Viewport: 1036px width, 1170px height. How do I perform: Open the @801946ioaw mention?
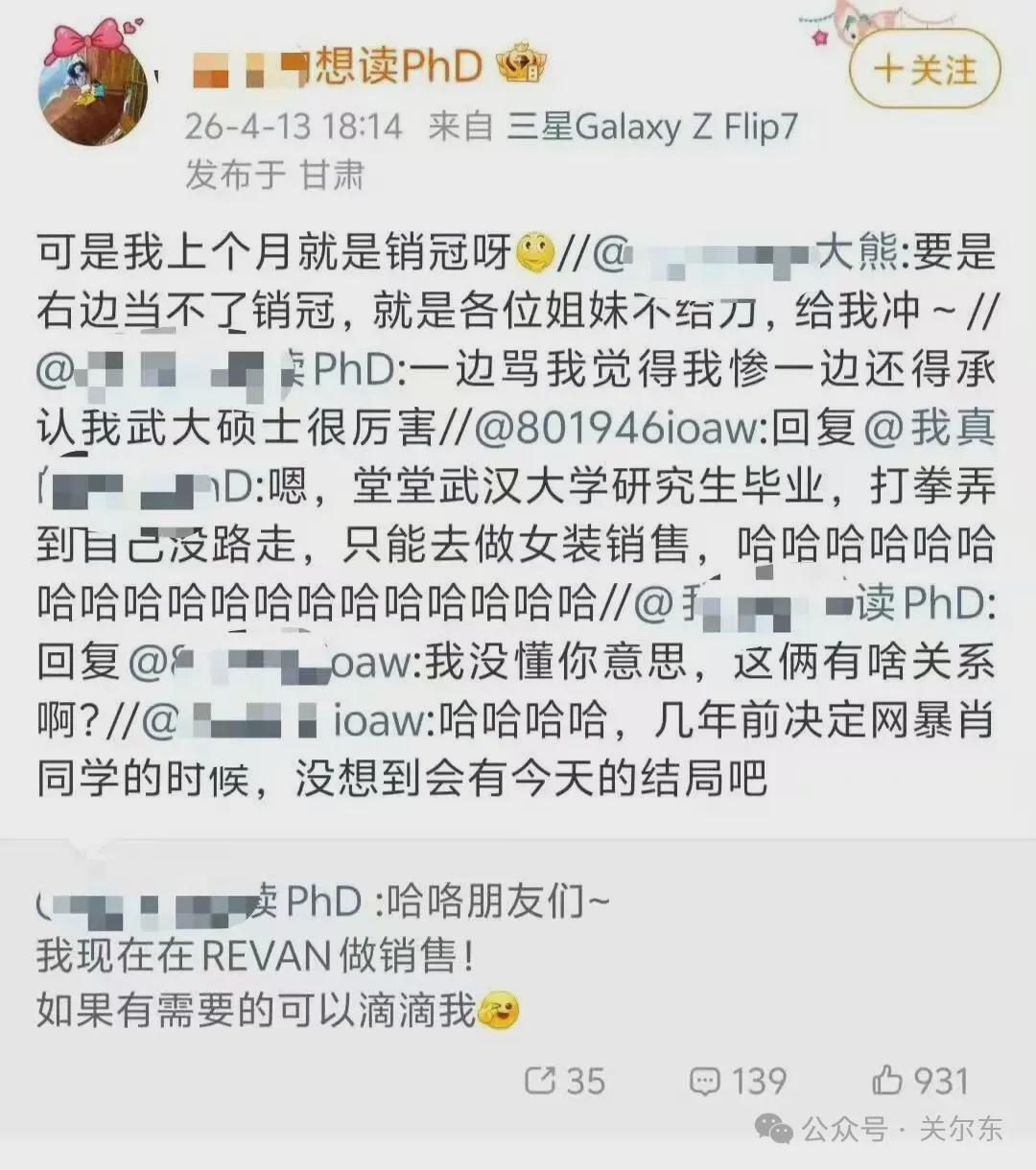616,429
